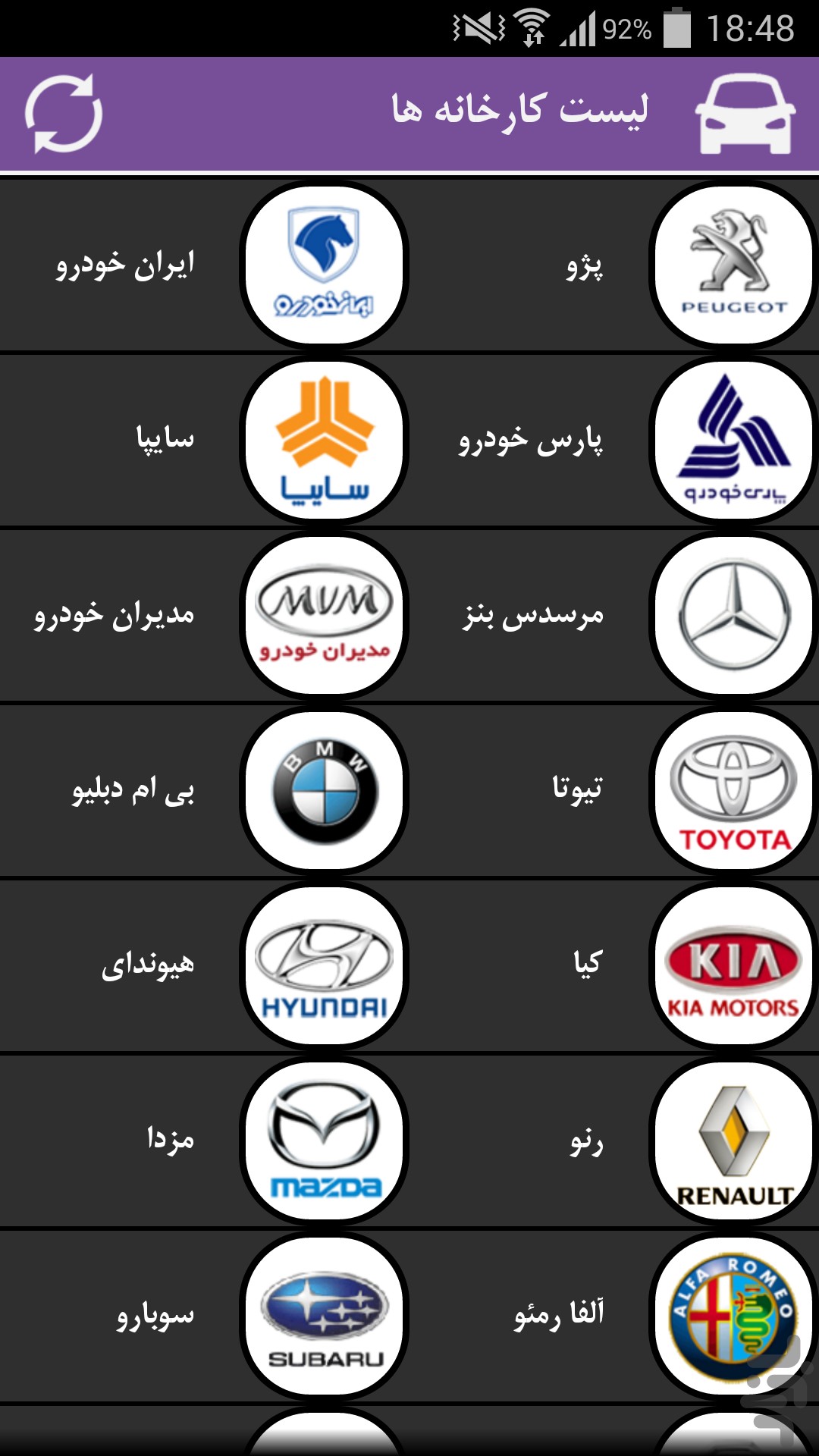Image resolution: width=819 pixels, height=1456 pixels.
Task: Select the Saipa manufacturer
Action: pyautogui.click(x=205, y=441)
